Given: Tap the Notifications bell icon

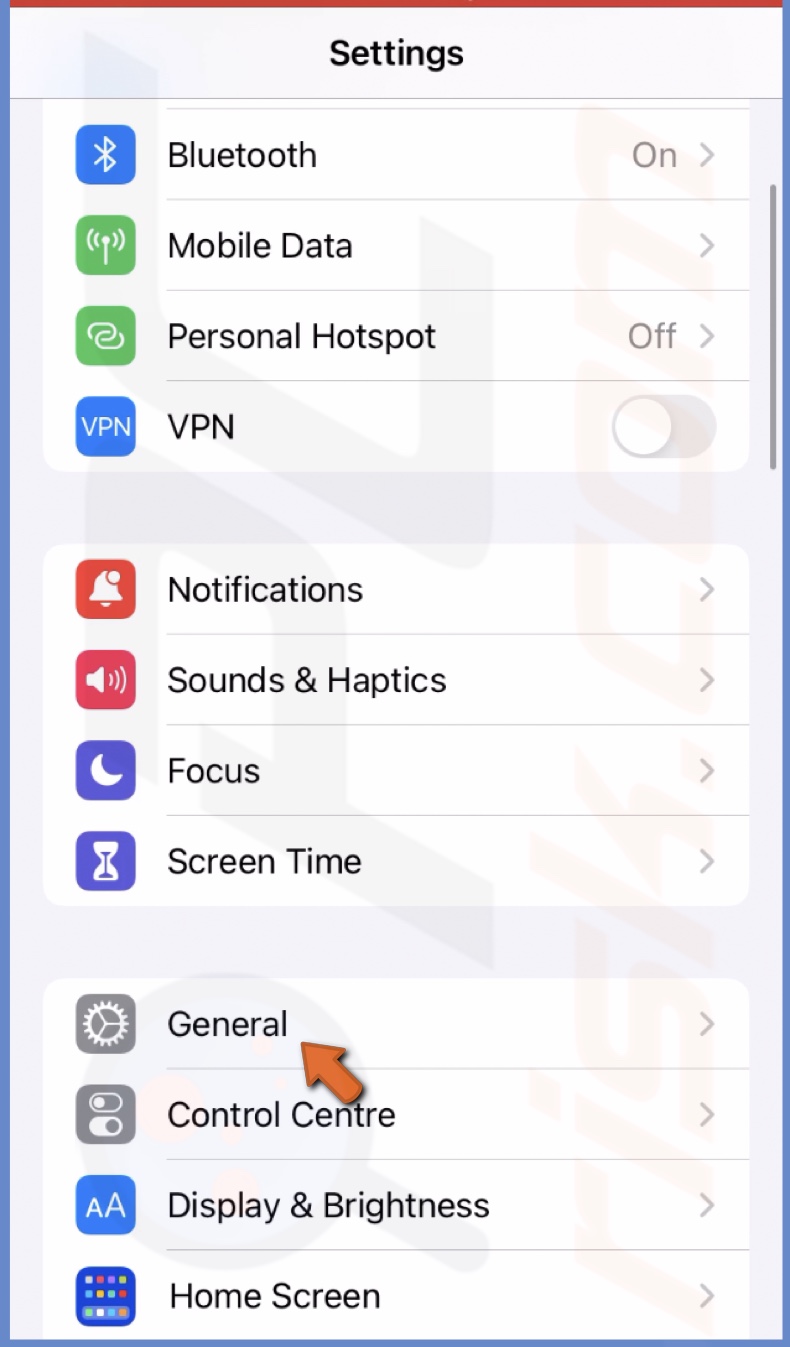Looking at the screenshot, I should click(105, 589).
